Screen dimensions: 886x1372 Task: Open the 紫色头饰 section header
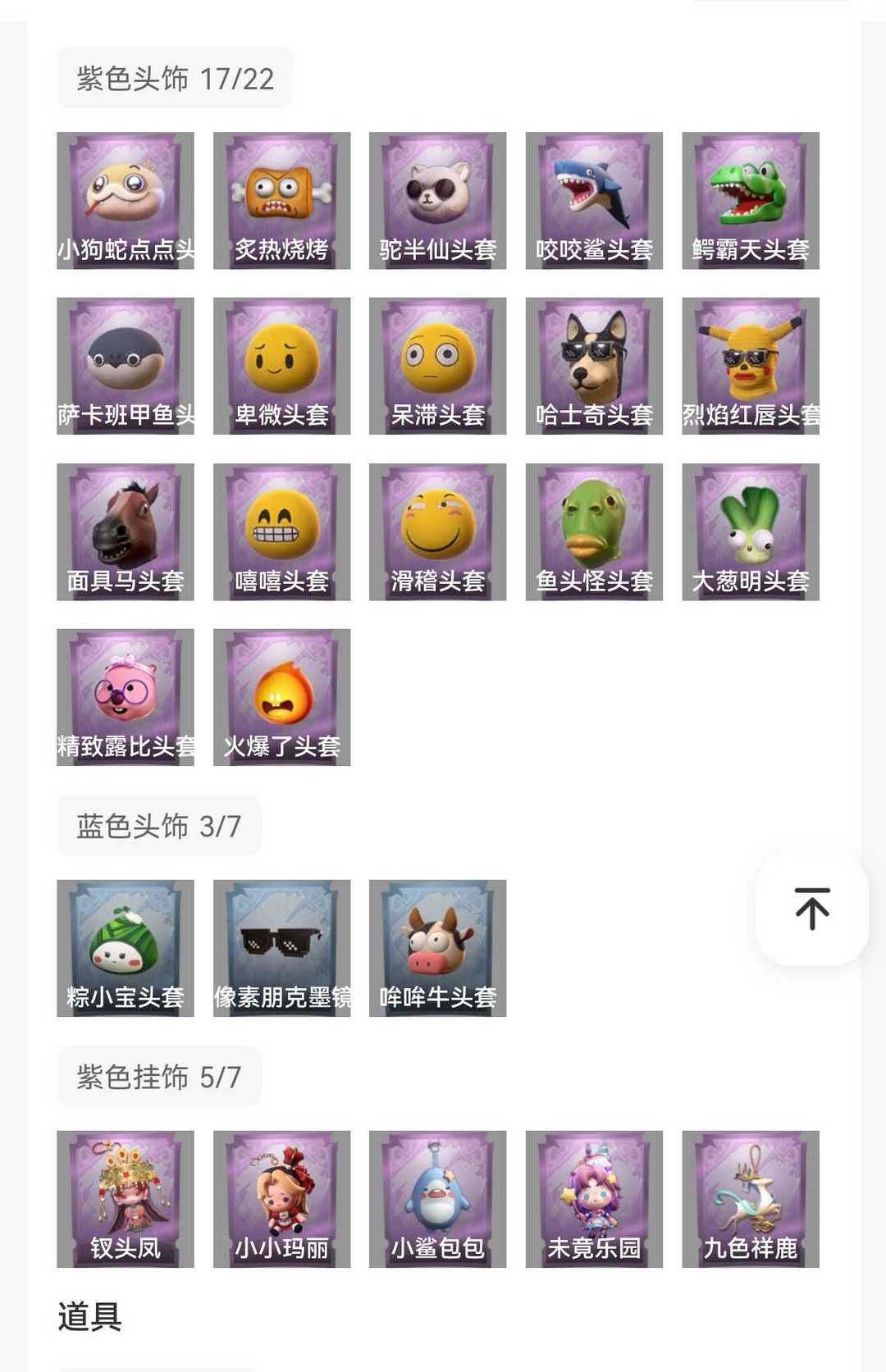(173, 78)
